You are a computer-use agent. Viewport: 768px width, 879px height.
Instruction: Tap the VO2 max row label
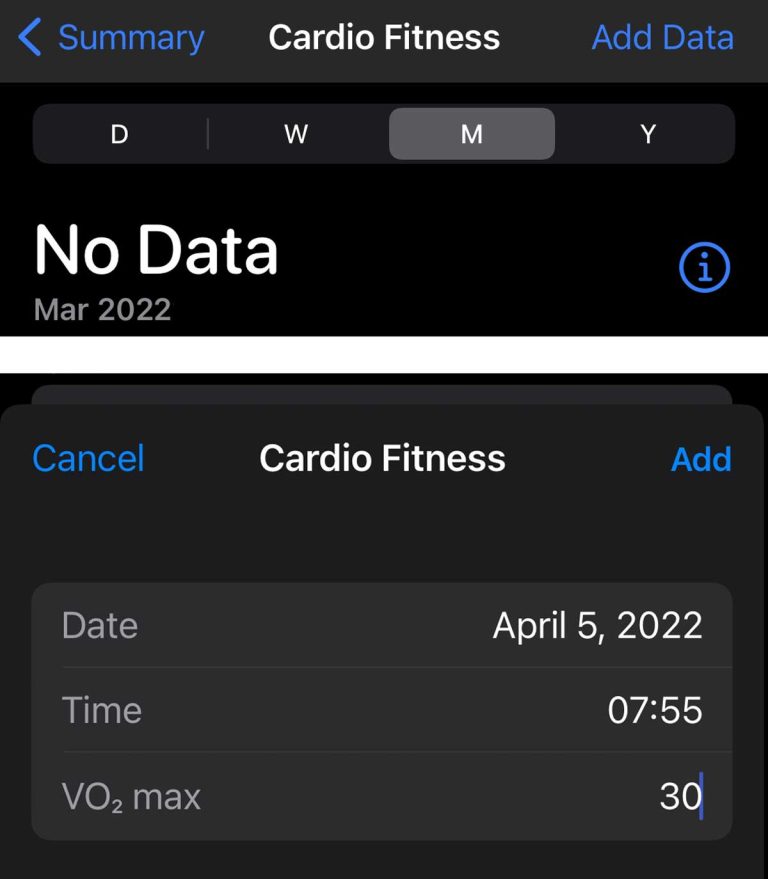point(131,796)
